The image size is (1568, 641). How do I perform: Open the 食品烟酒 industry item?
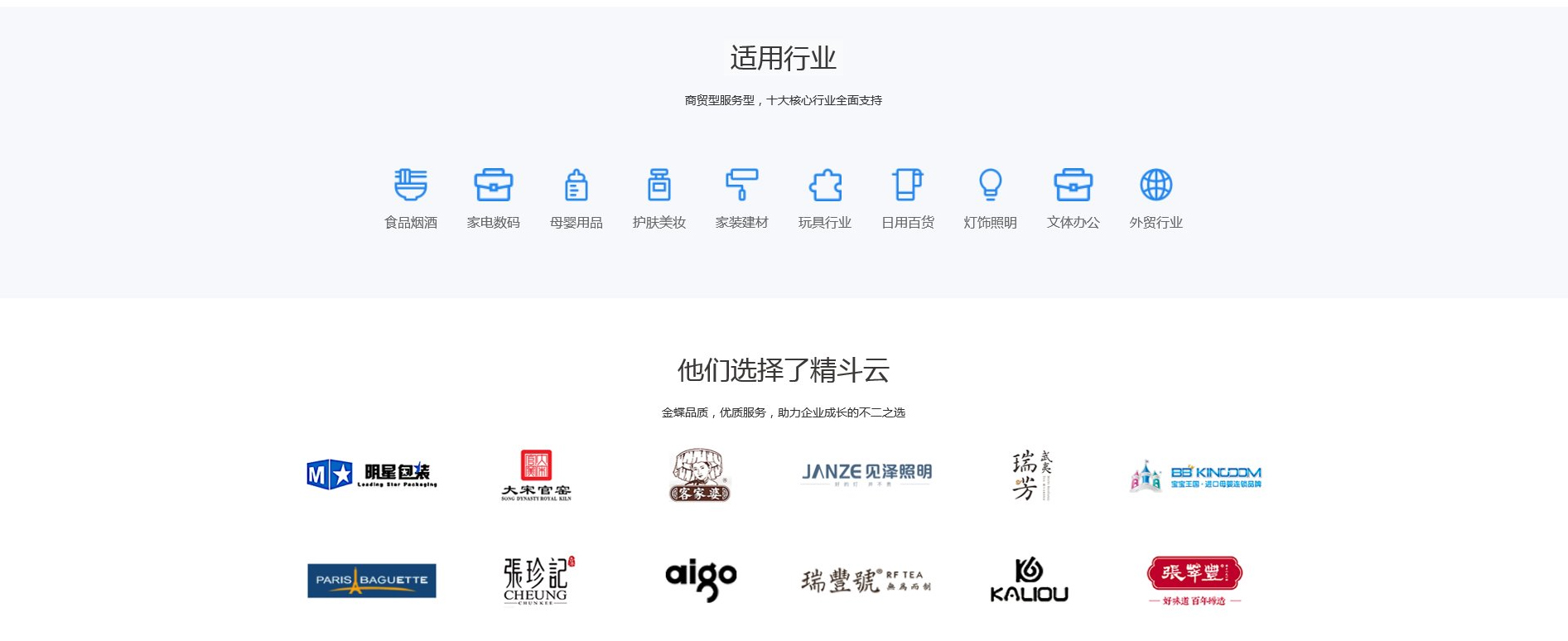[x=411, y=186]
